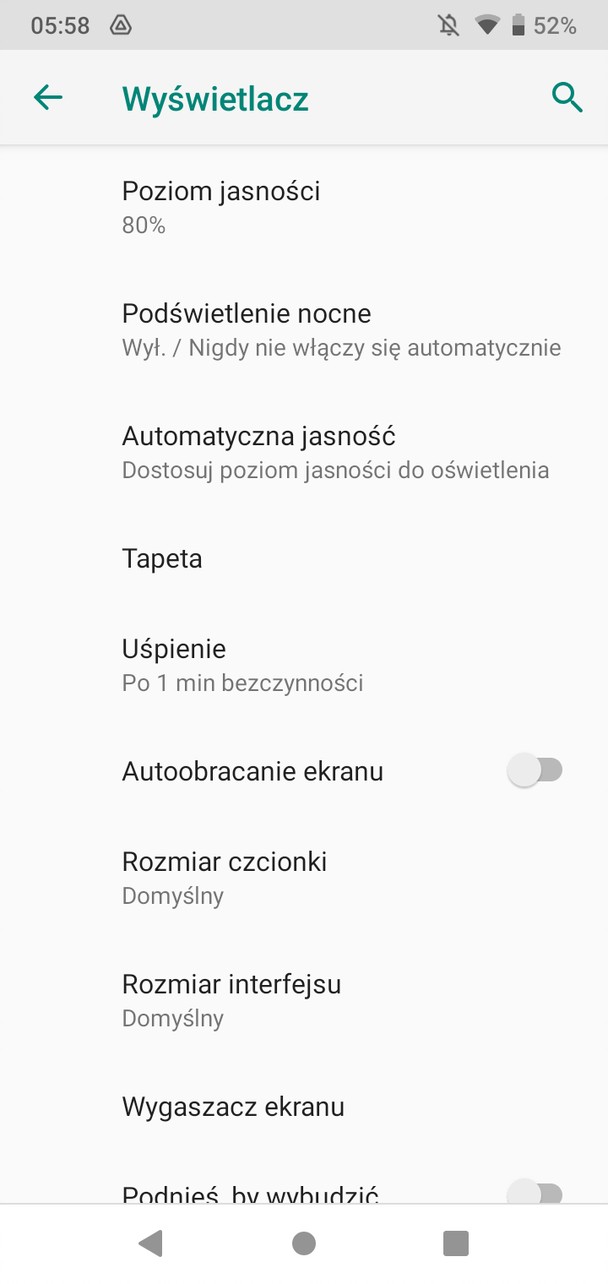Go back using the header arrow
The height and width of the screenshot is (1284, 608).
click(48, 97)
